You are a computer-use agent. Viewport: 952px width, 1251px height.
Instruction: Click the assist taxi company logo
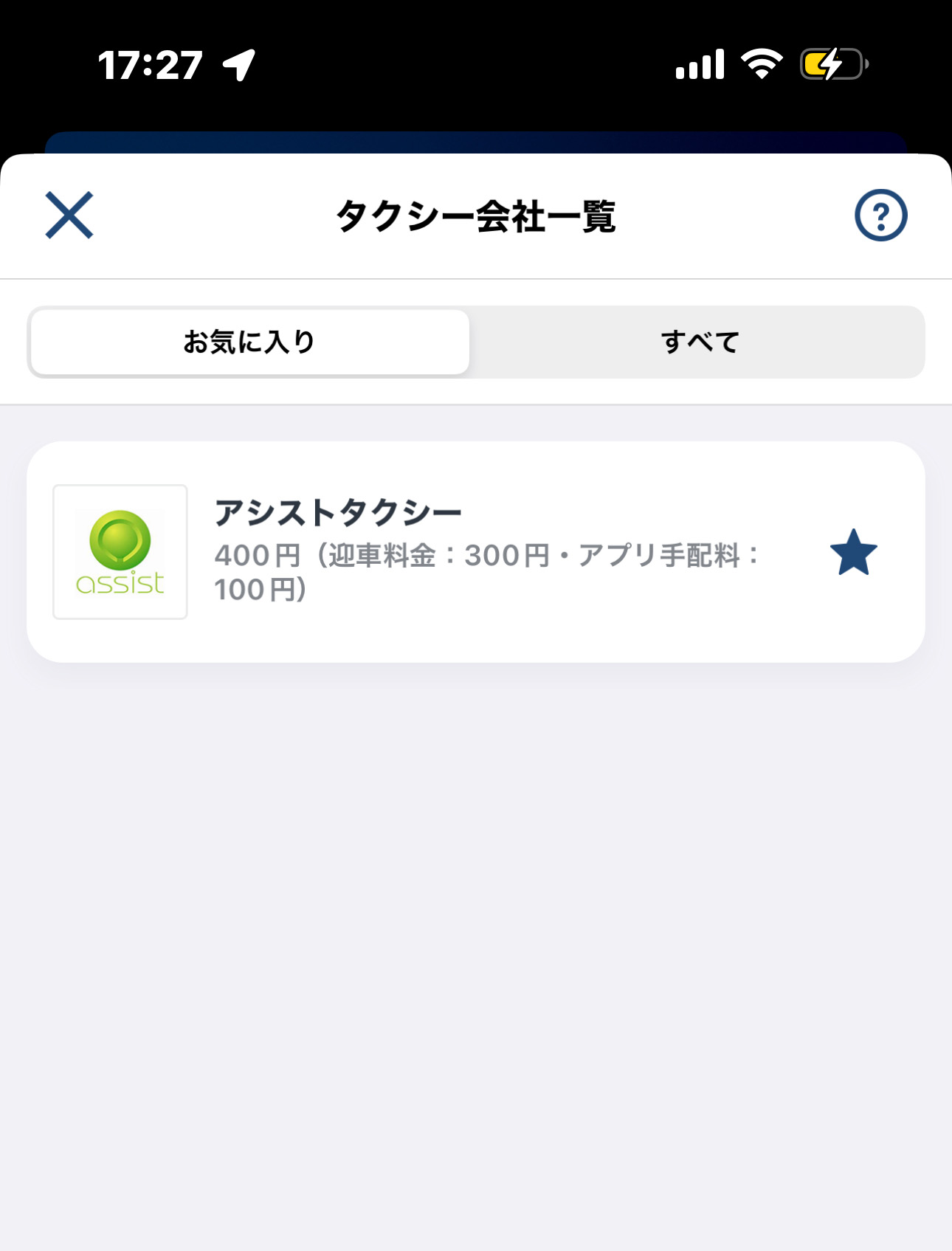pos(120,554)
